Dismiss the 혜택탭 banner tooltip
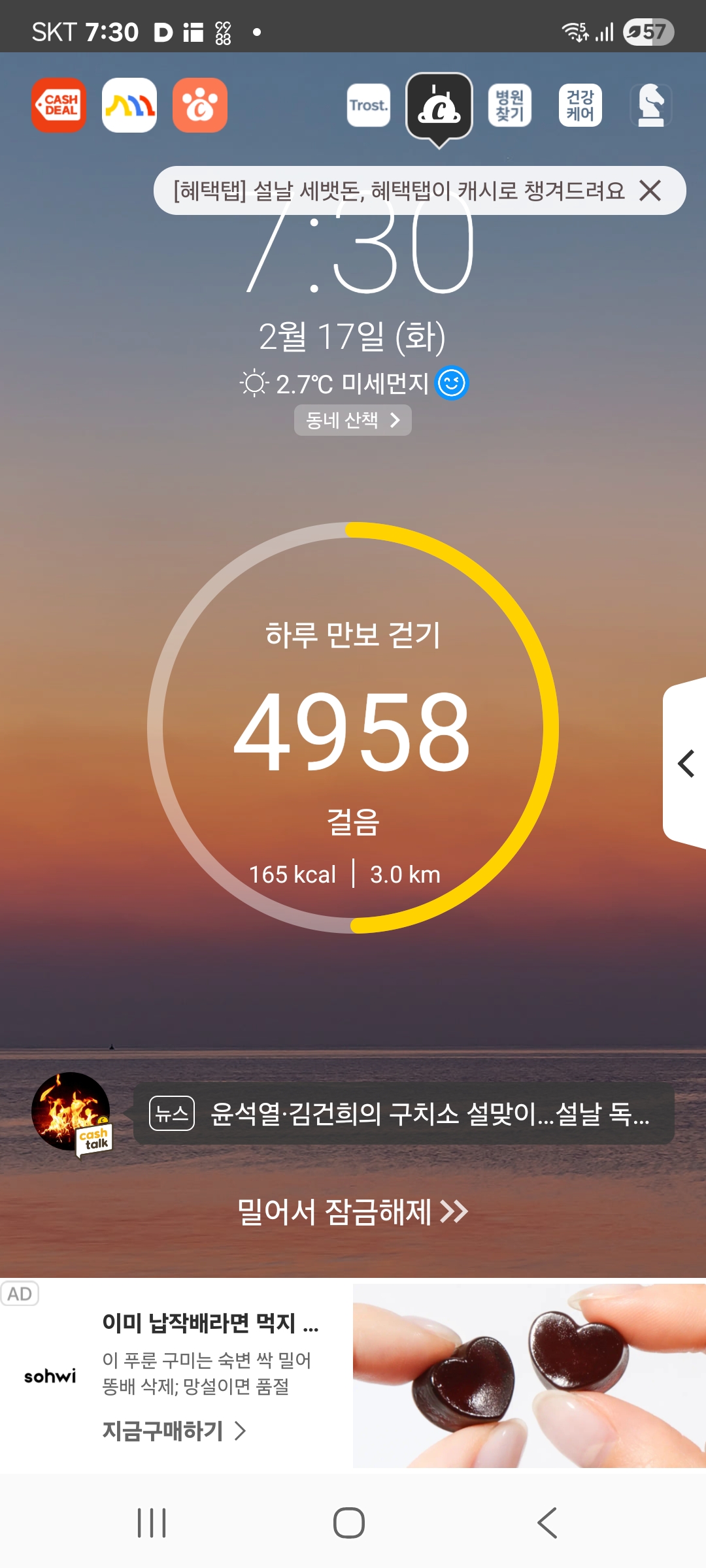 click(x=650, y=191)
